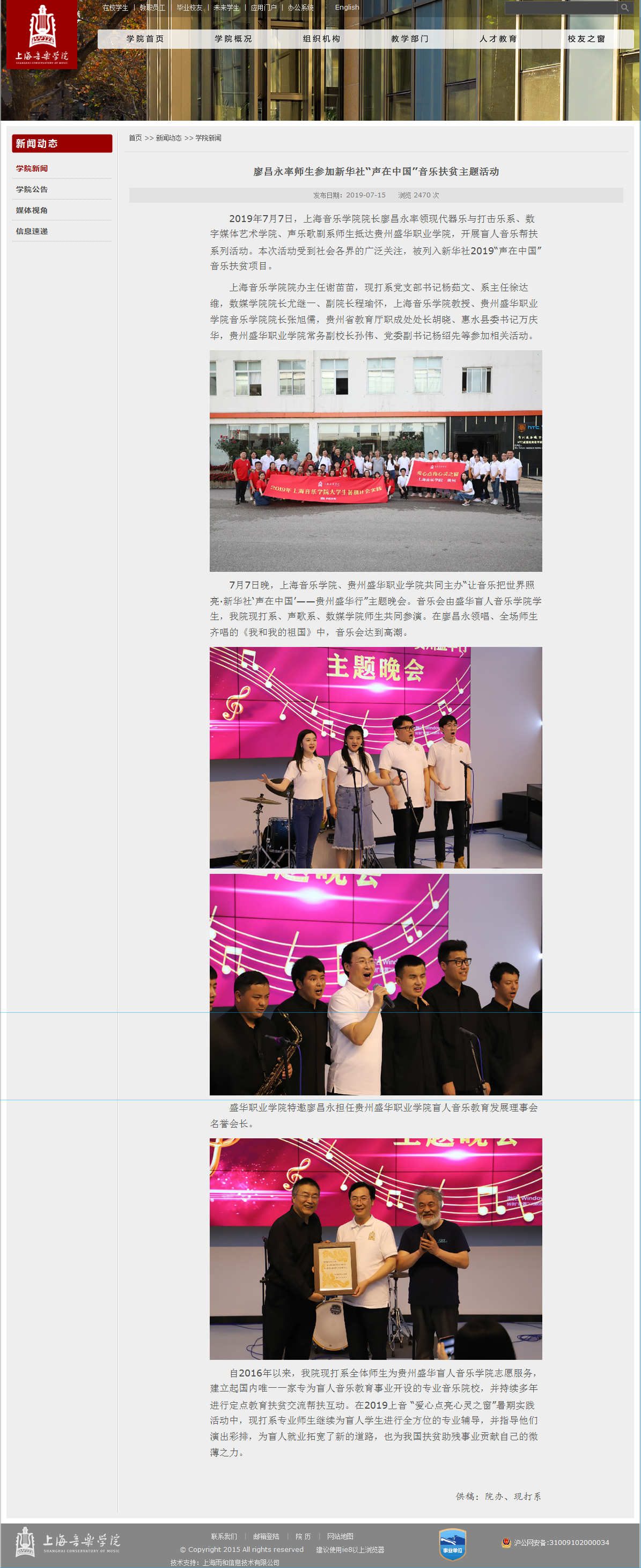Viewport: 641px width, 1568px height.
Task: Open the 毕业校友 link
Action: 189,8
